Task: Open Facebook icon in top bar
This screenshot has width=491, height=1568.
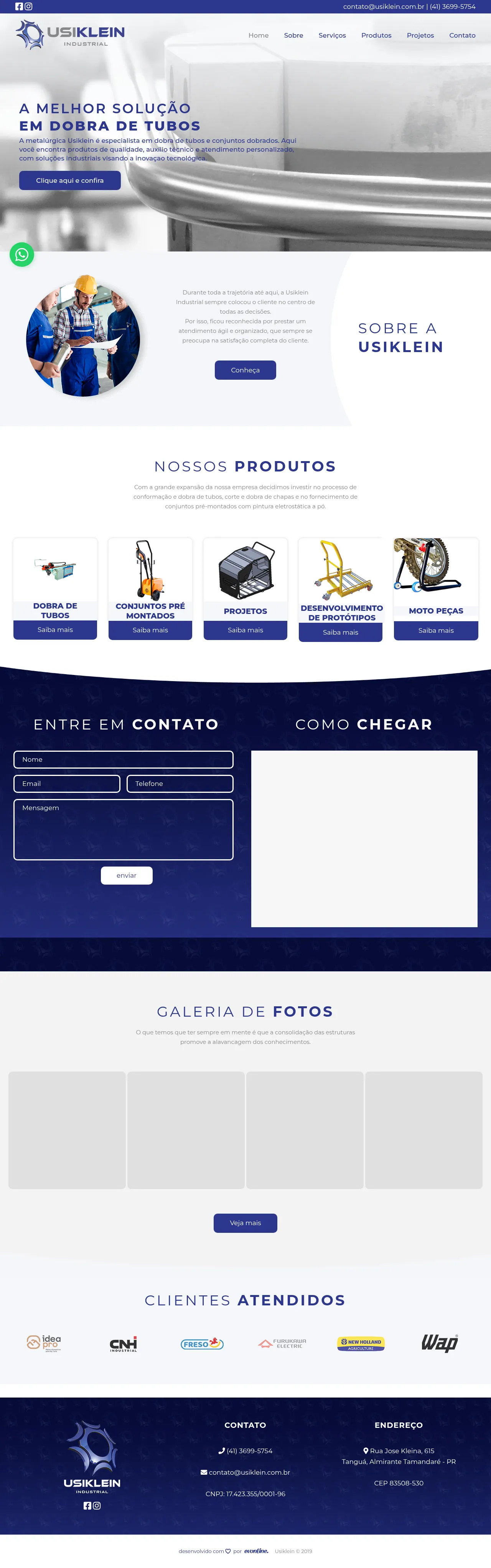Action: pyautogui.click(x=19, y=7)
